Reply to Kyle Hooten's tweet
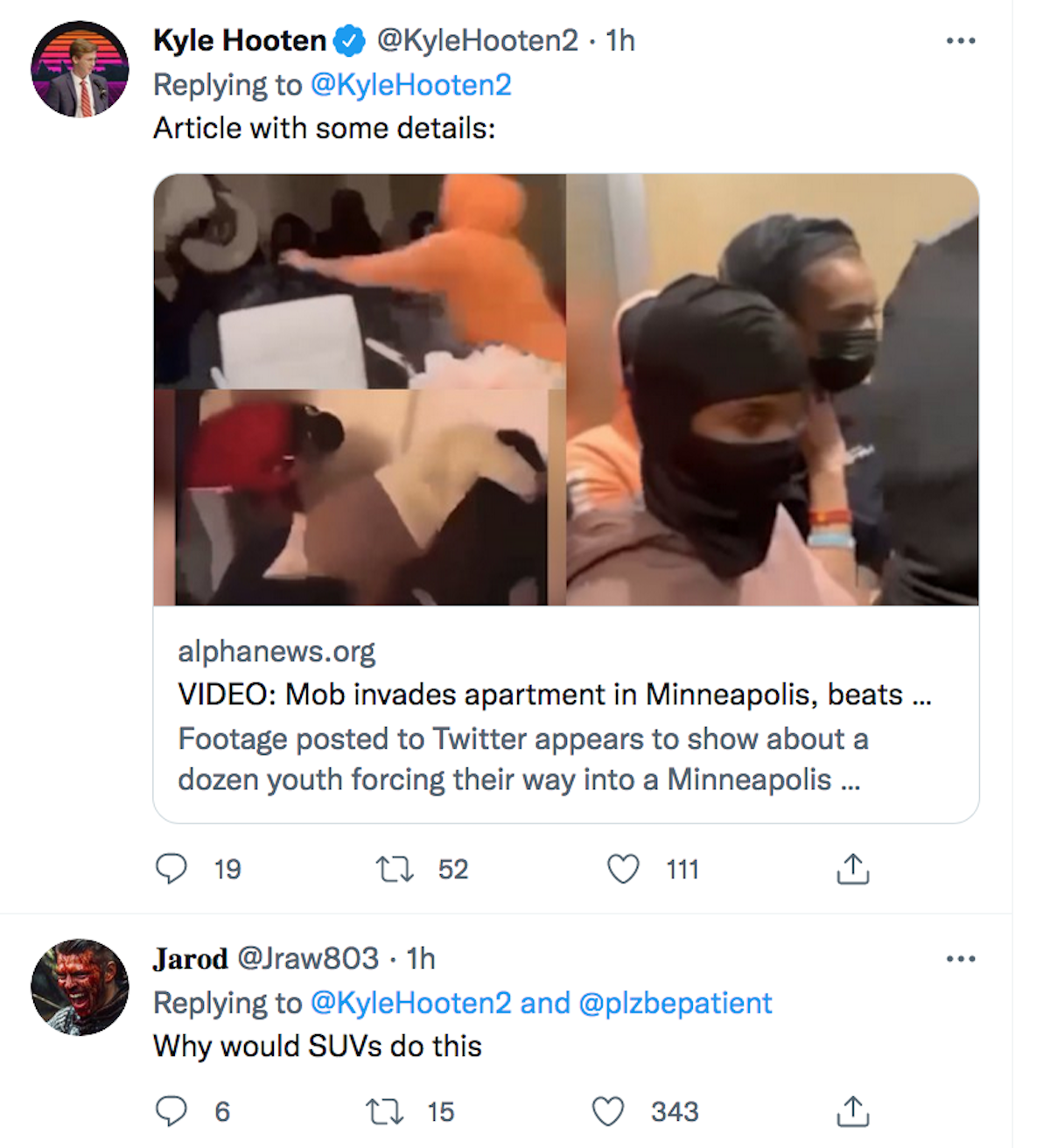The width and height of the screenshot is (1050, 1148). tap(171, 869)
